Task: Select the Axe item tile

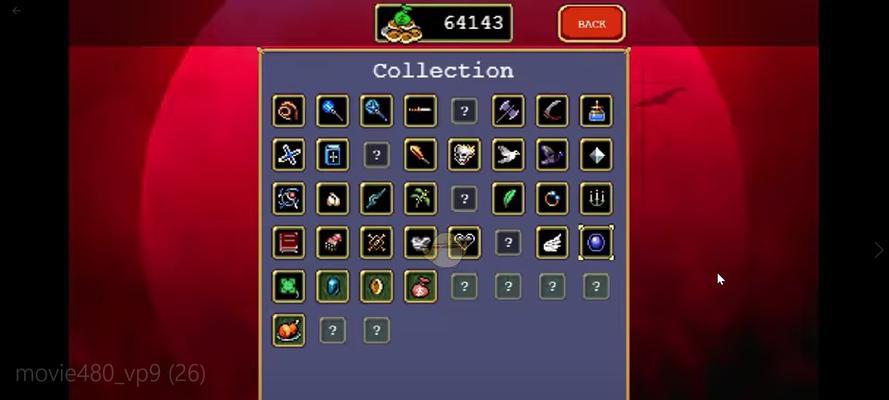Action: click(x=508, y=111)
